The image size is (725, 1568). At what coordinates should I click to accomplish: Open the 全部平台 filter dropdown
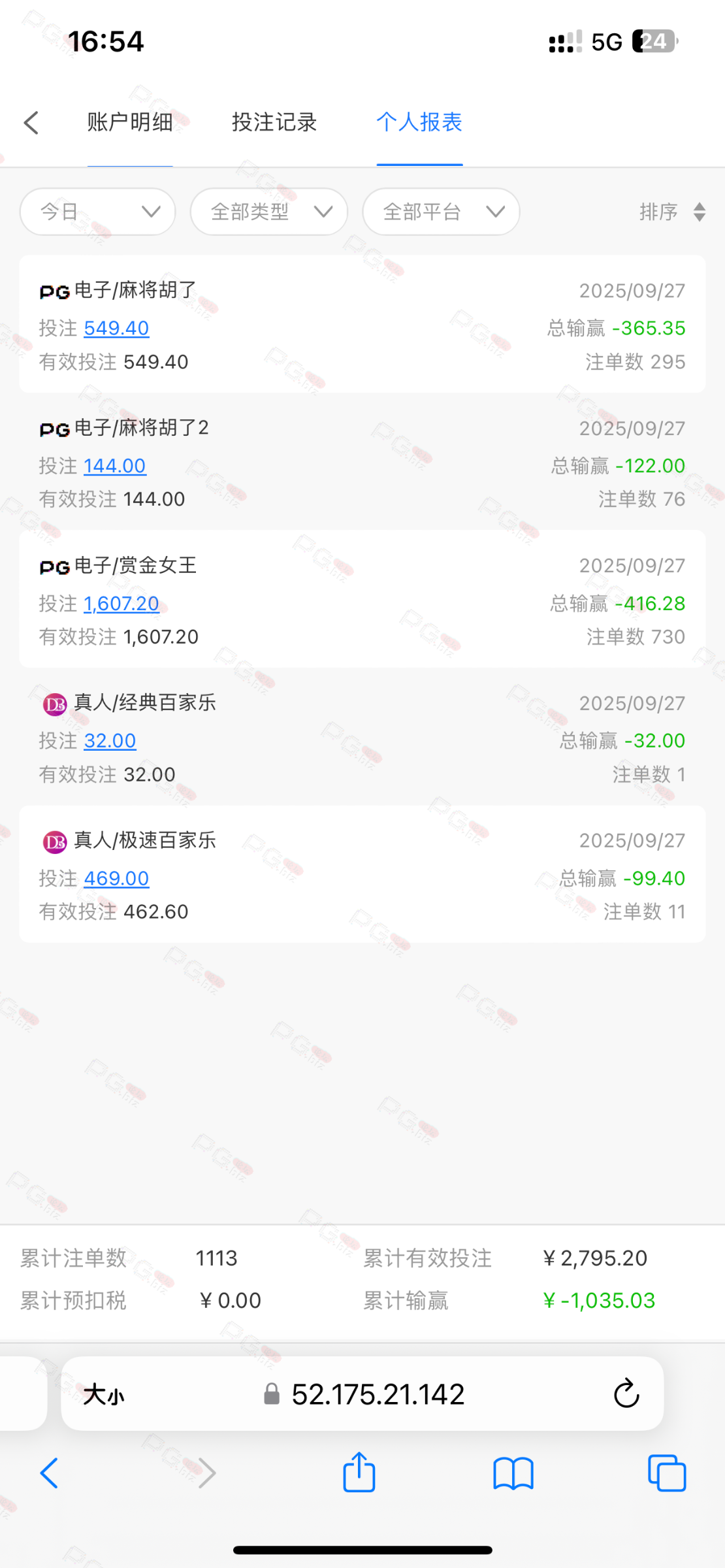[x=441, y=212]
